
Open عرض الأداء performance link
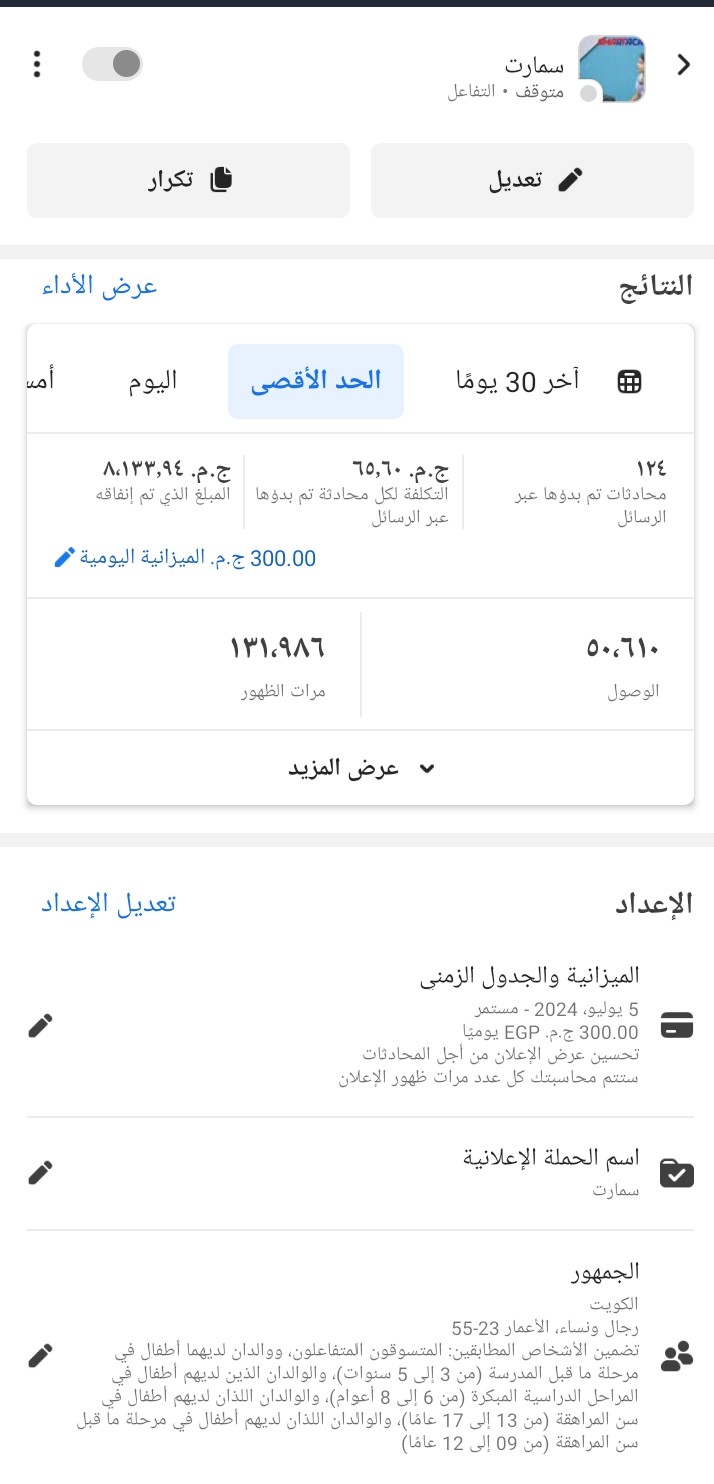point(100,286)
